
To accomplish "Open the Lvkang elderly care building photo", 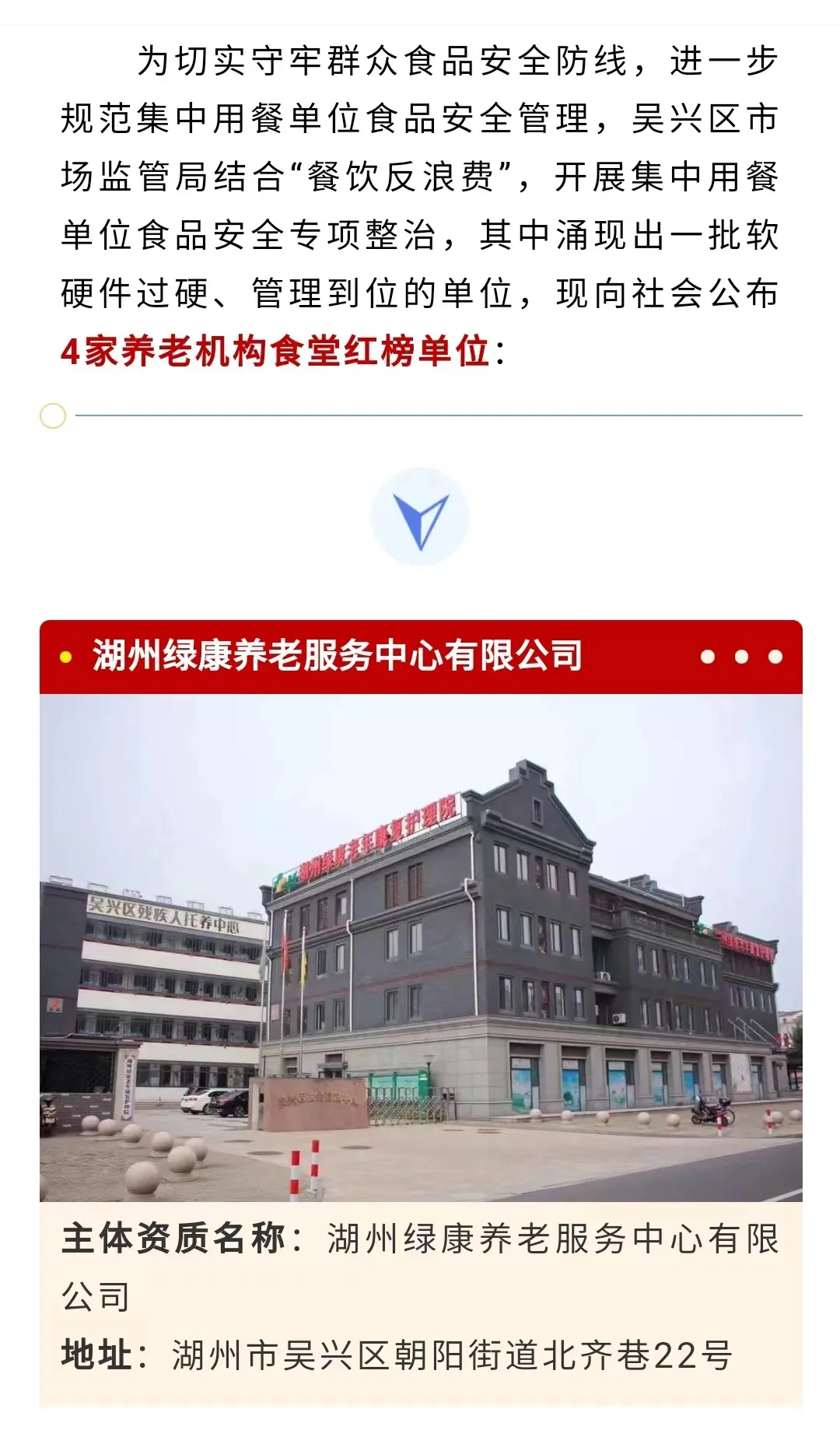I will click(x=420, y=948).
